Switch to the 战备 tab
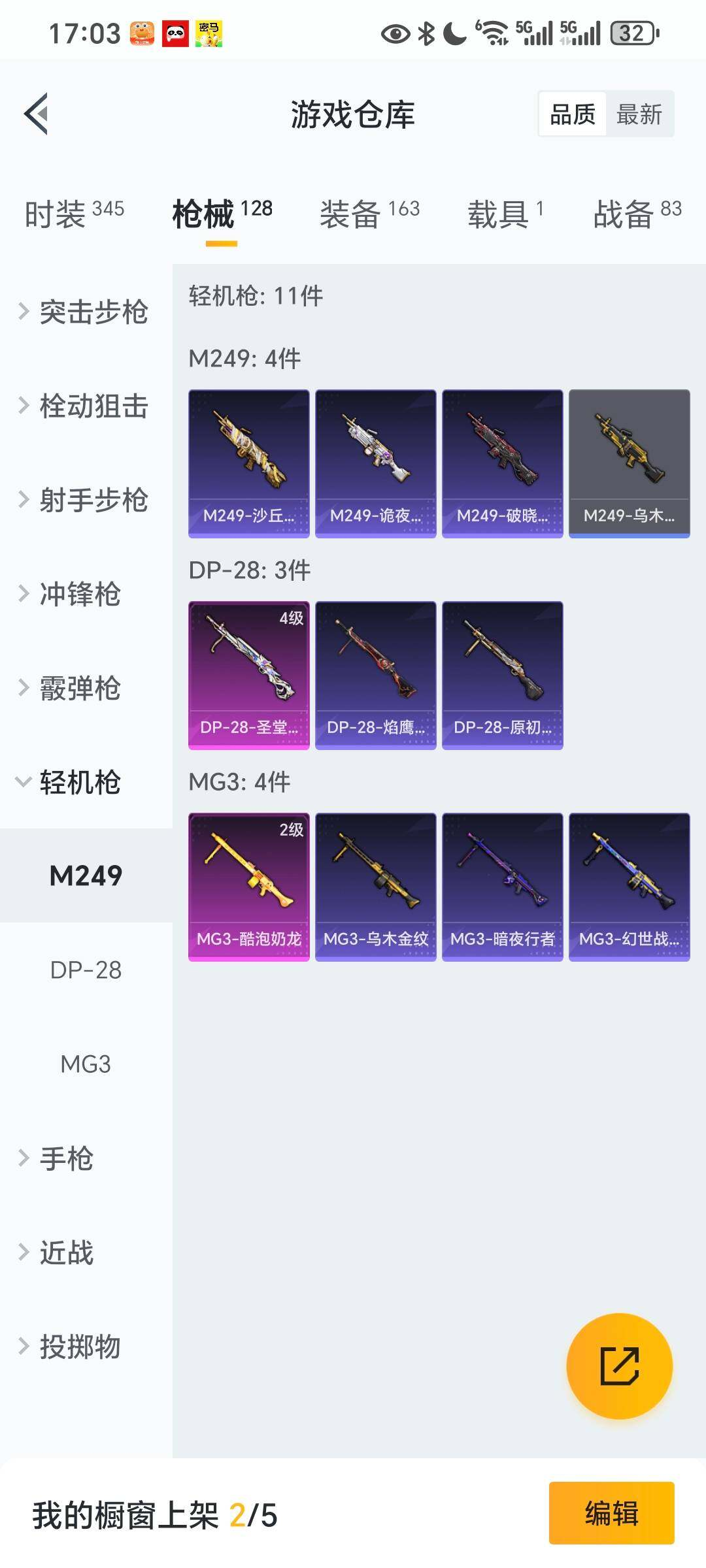Screen dimensions: 706x1568 (637, 214)
